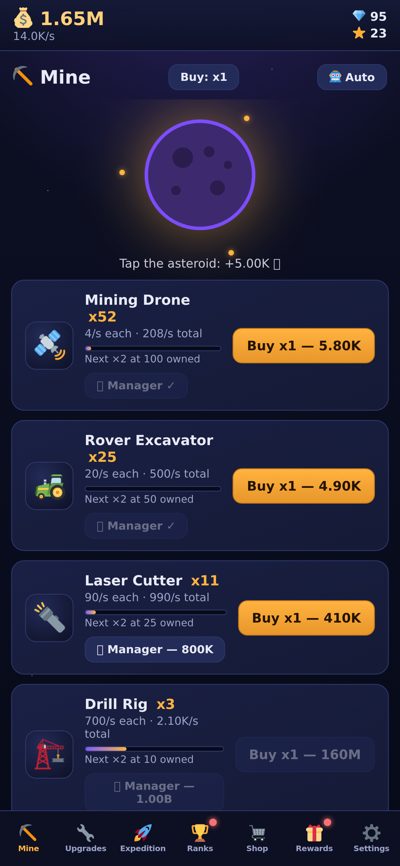Open Settings from the bottom bar
Image resolution: width=400 pixels, height=866 pixels.
pos(371,838)
